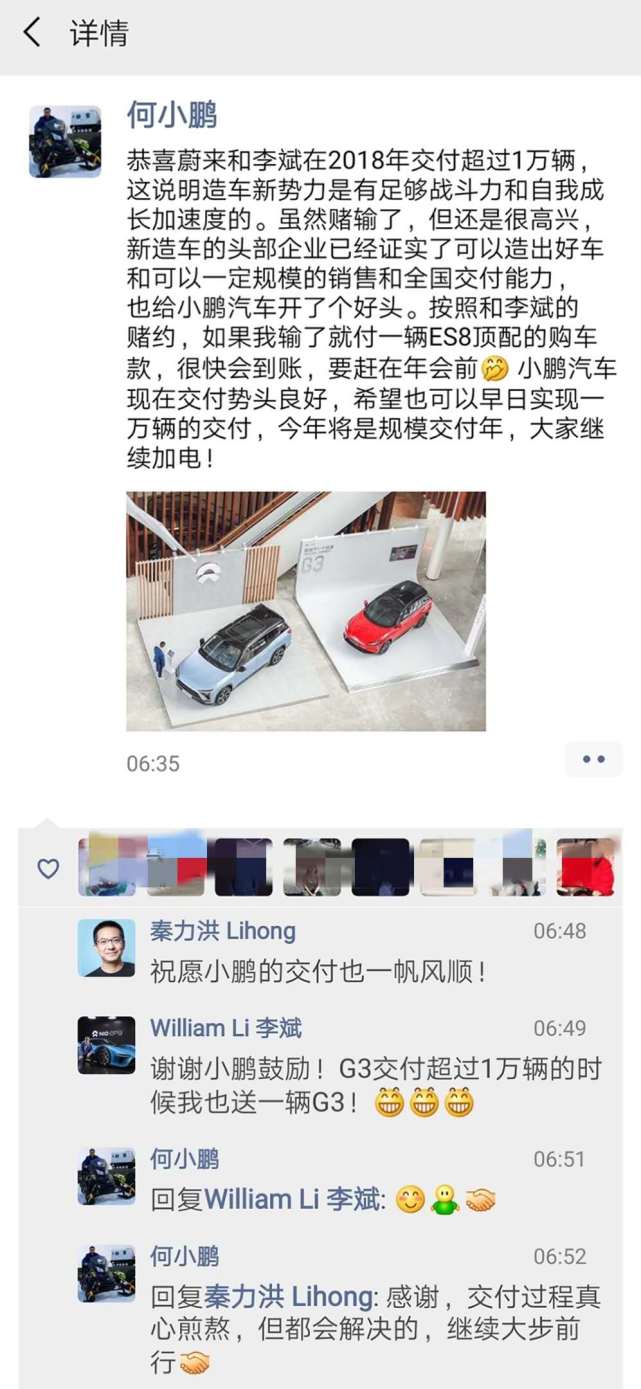The width and height of the screenshot is (641, 1389).
Task: Open 何小鹏's profile from the post author name
Action: pyautogui.click(x=171, y=115)
